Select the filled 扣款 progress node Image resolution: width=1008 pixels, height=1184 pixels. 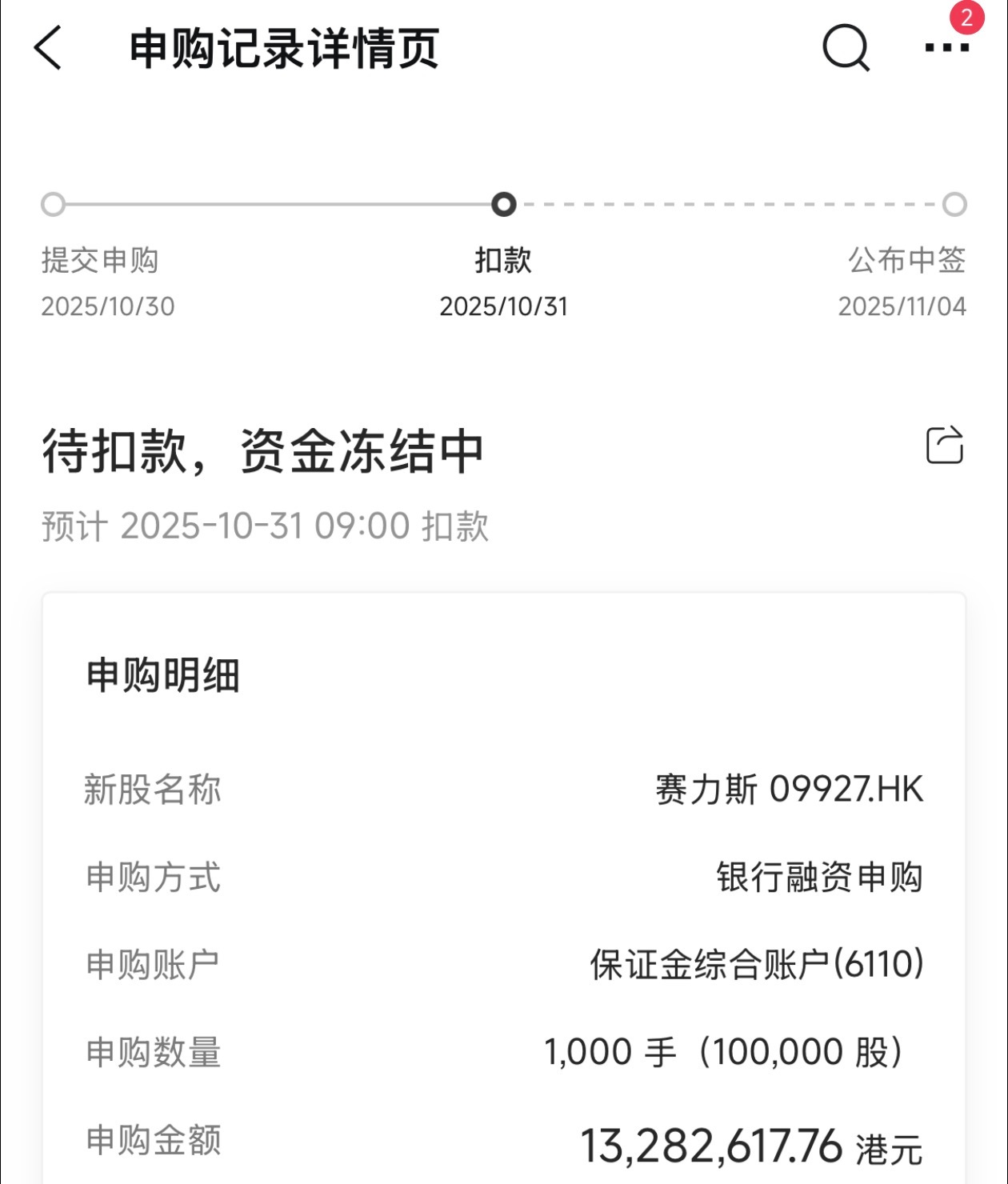click(504, 205)
